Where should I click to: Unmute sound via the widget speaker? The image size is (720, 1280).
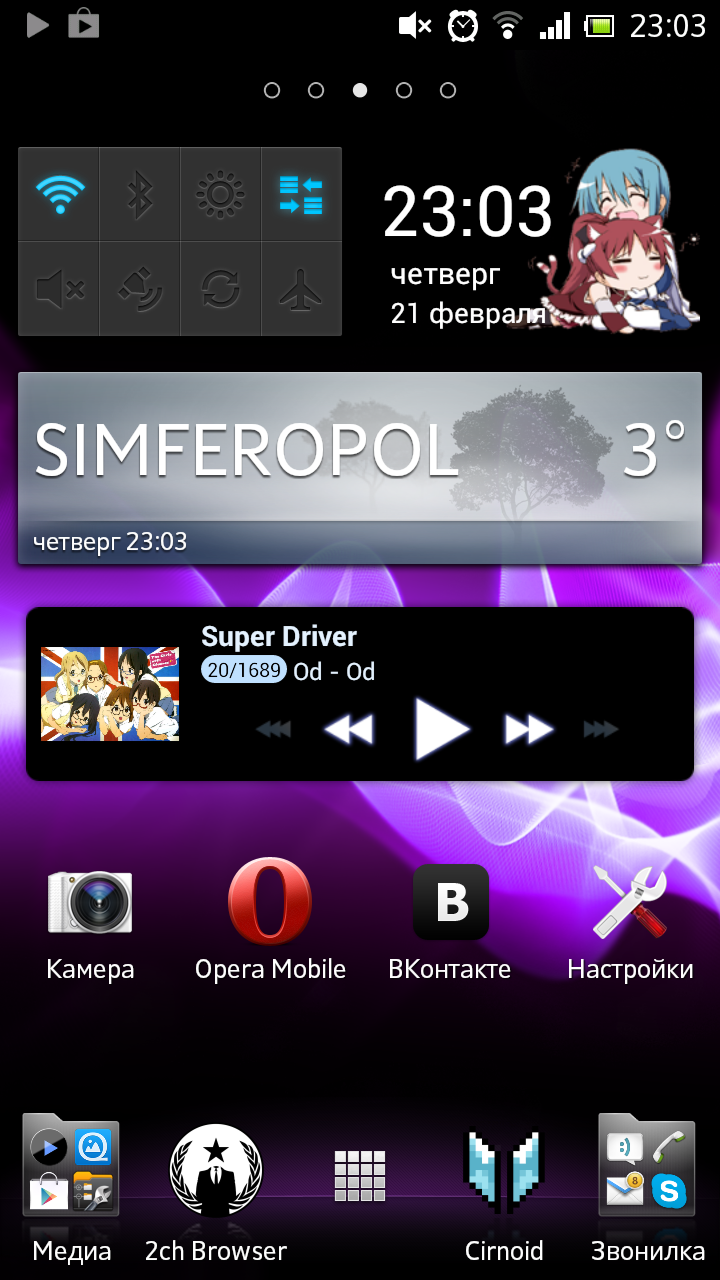[x=60, y=290]
